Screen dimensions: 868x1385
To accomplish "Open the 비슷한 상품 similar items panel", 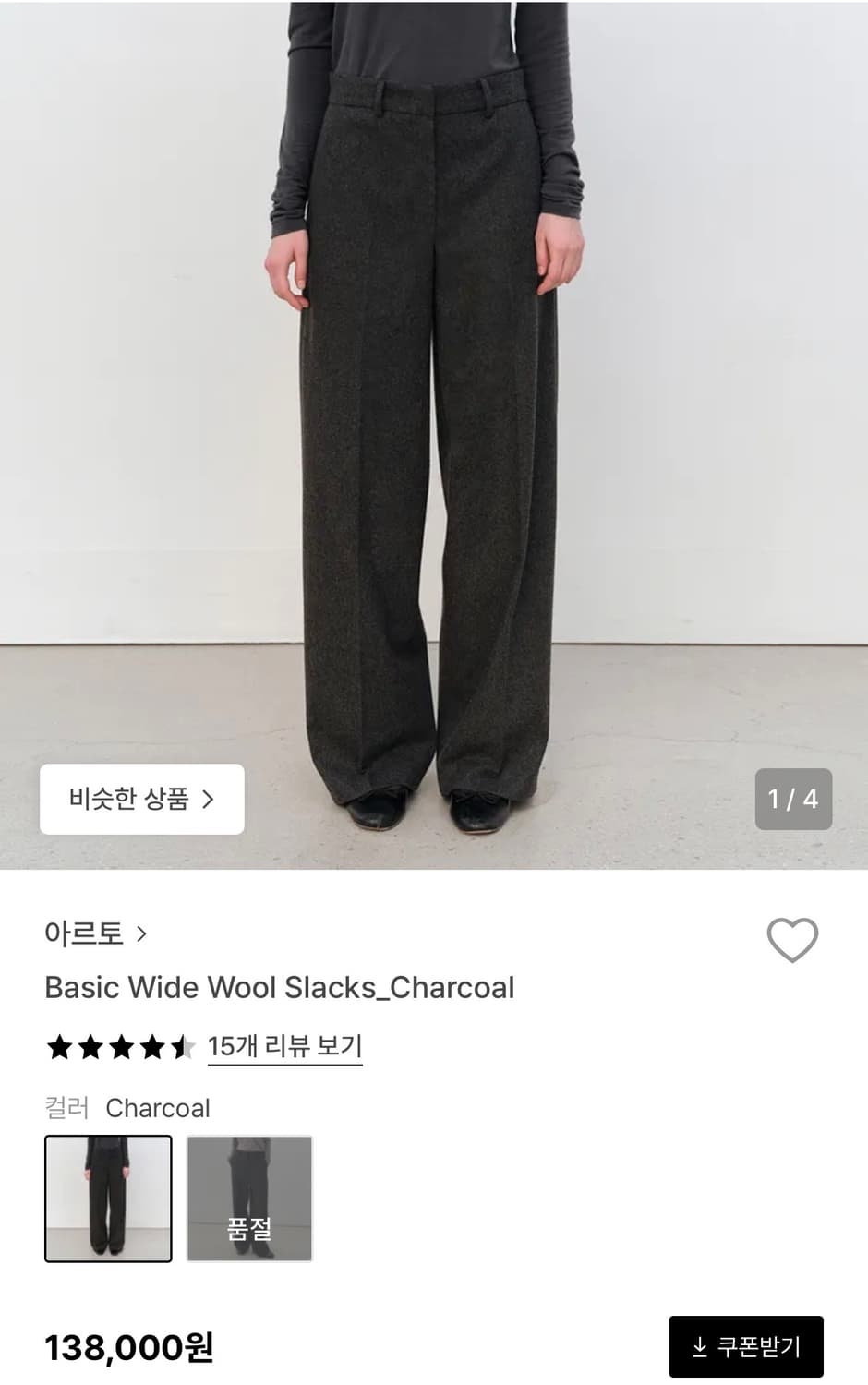I will click(x=140, y=799).
